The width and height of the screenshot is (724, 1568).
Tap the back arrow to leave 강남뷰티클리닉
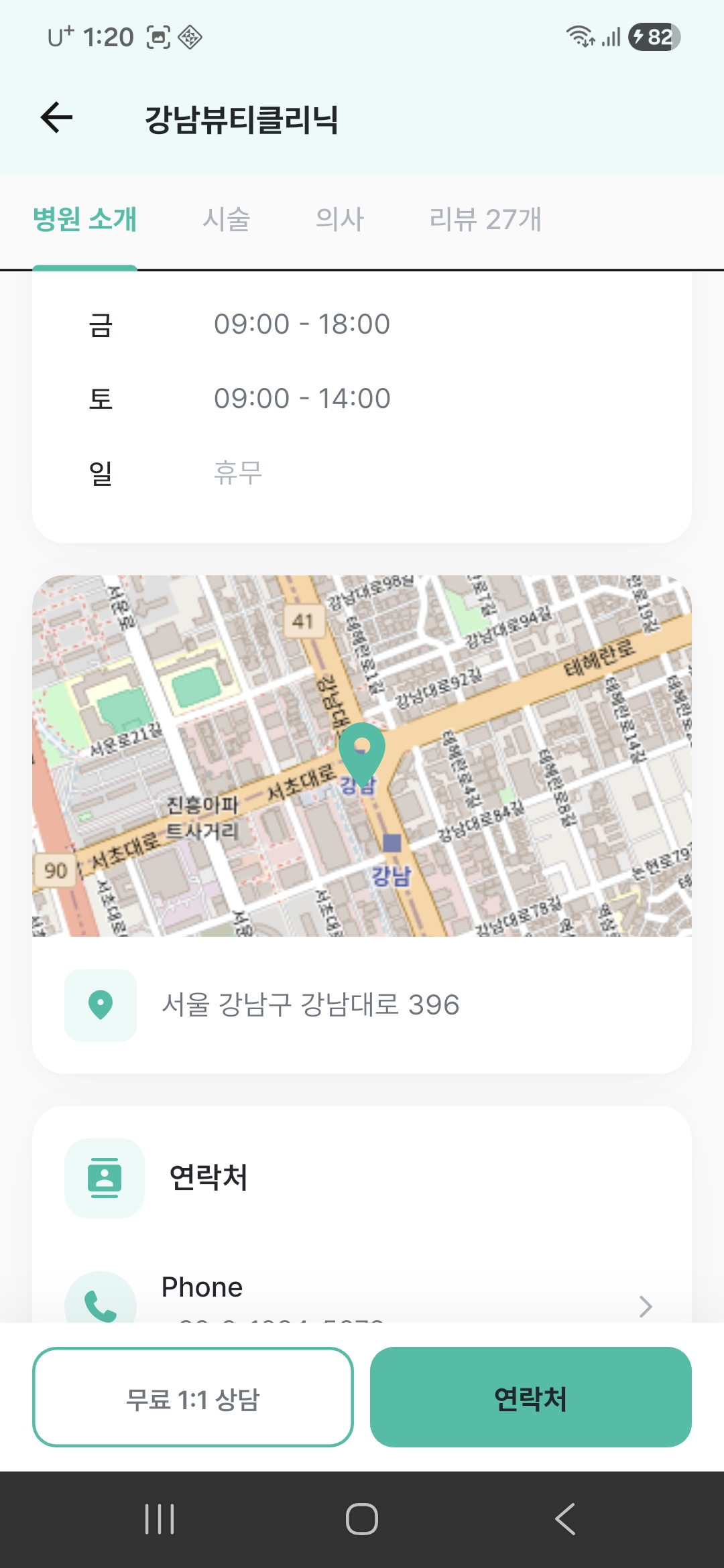click(x=56, y=117)
